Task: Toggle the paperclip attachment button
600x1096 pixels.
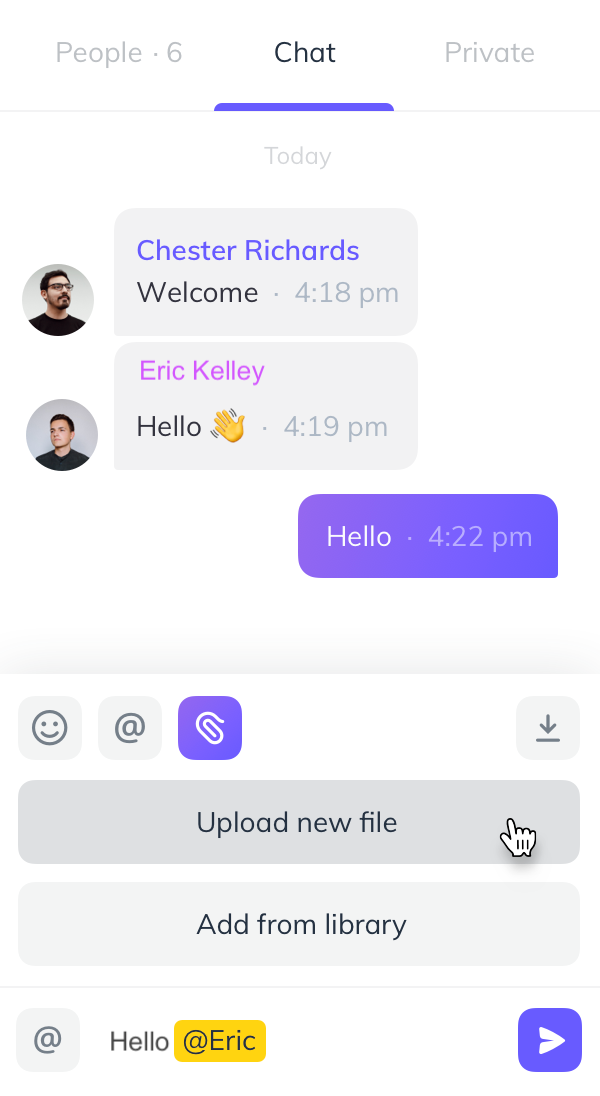Action: [210, 728]
